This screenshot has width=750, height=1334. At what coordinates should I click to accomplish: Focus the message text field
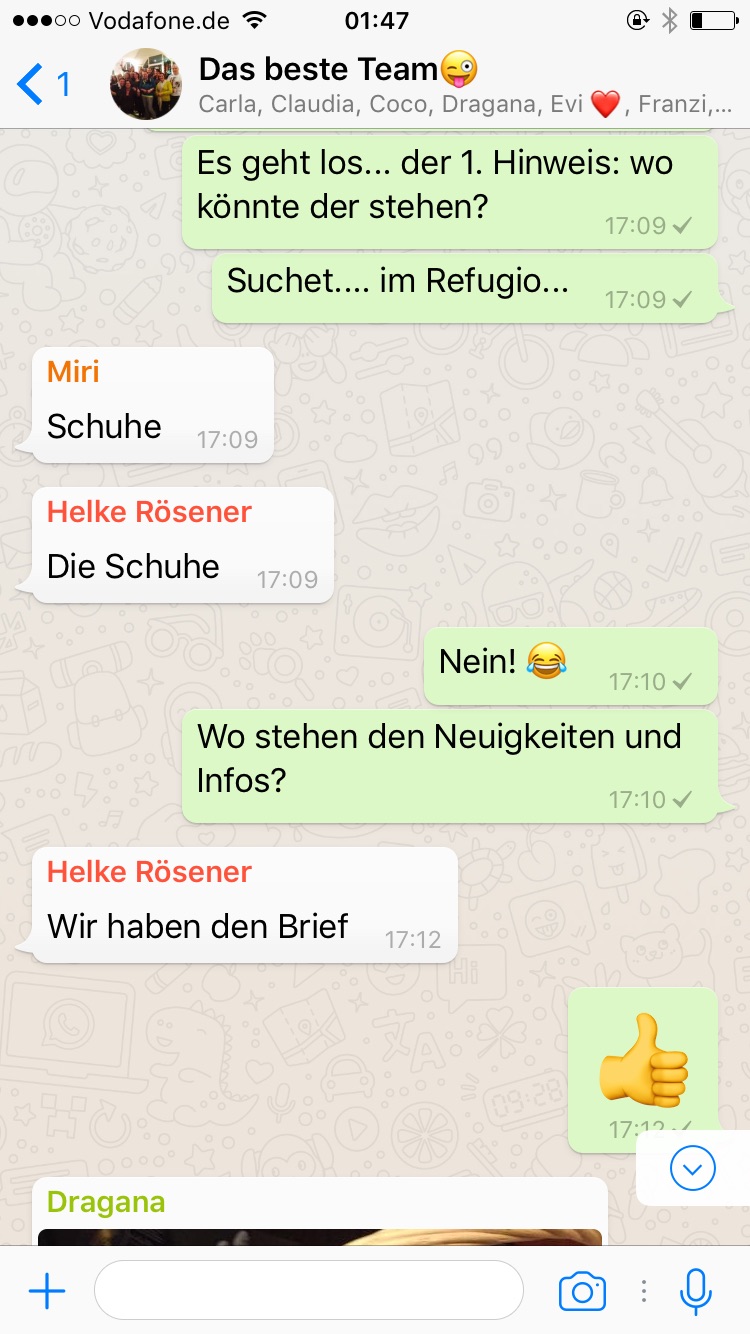point(308,1291)
